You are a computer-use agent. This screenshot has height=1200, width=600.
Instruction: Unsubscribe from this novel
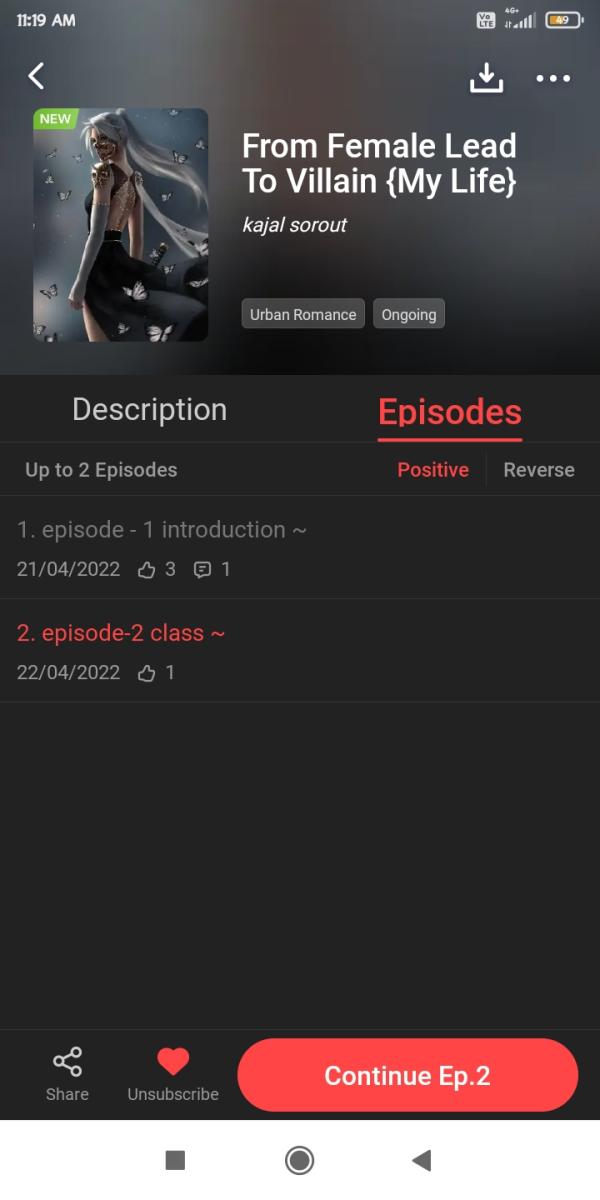tap(173, 1074)
